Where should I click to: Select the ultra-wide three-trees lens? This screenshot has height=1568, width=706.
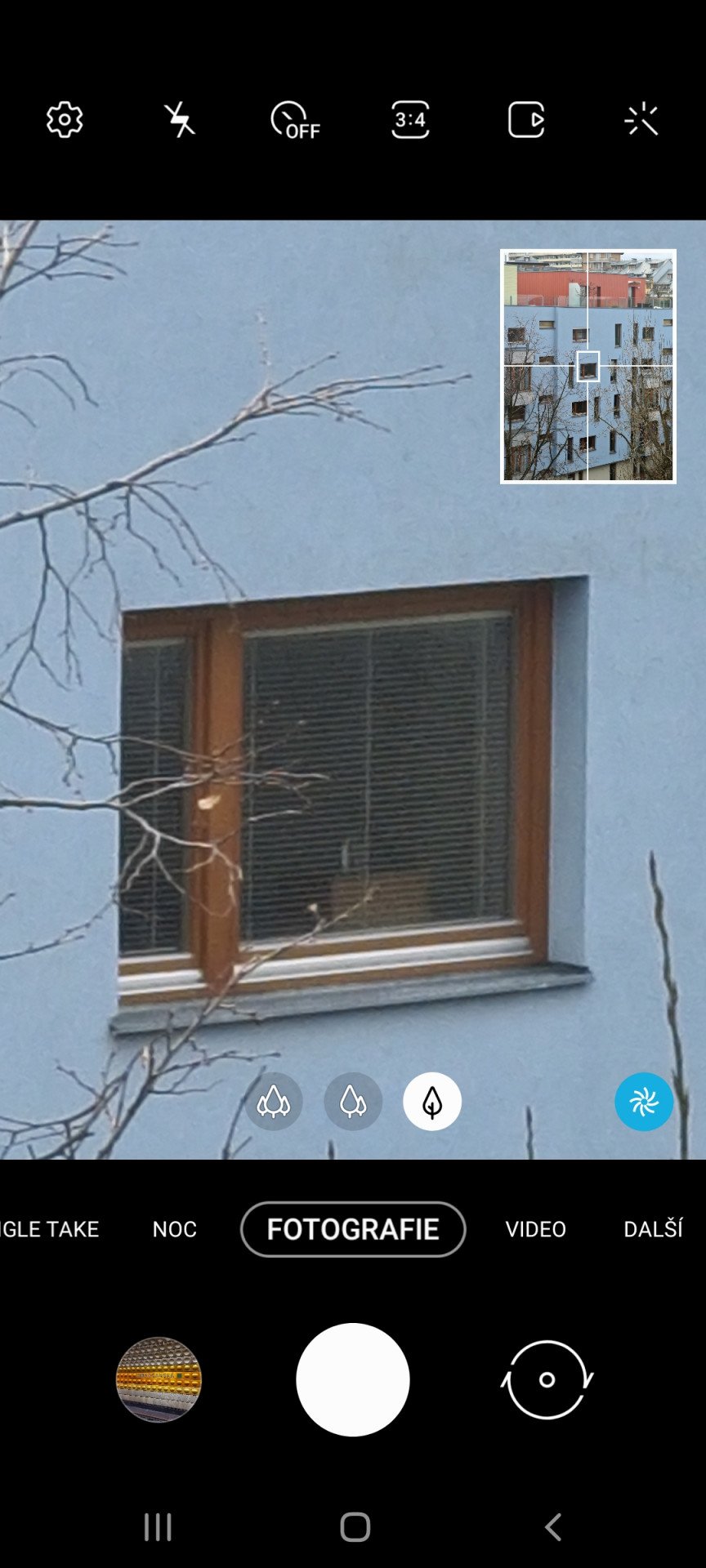pyautogui.click(x=274, y=1102)
